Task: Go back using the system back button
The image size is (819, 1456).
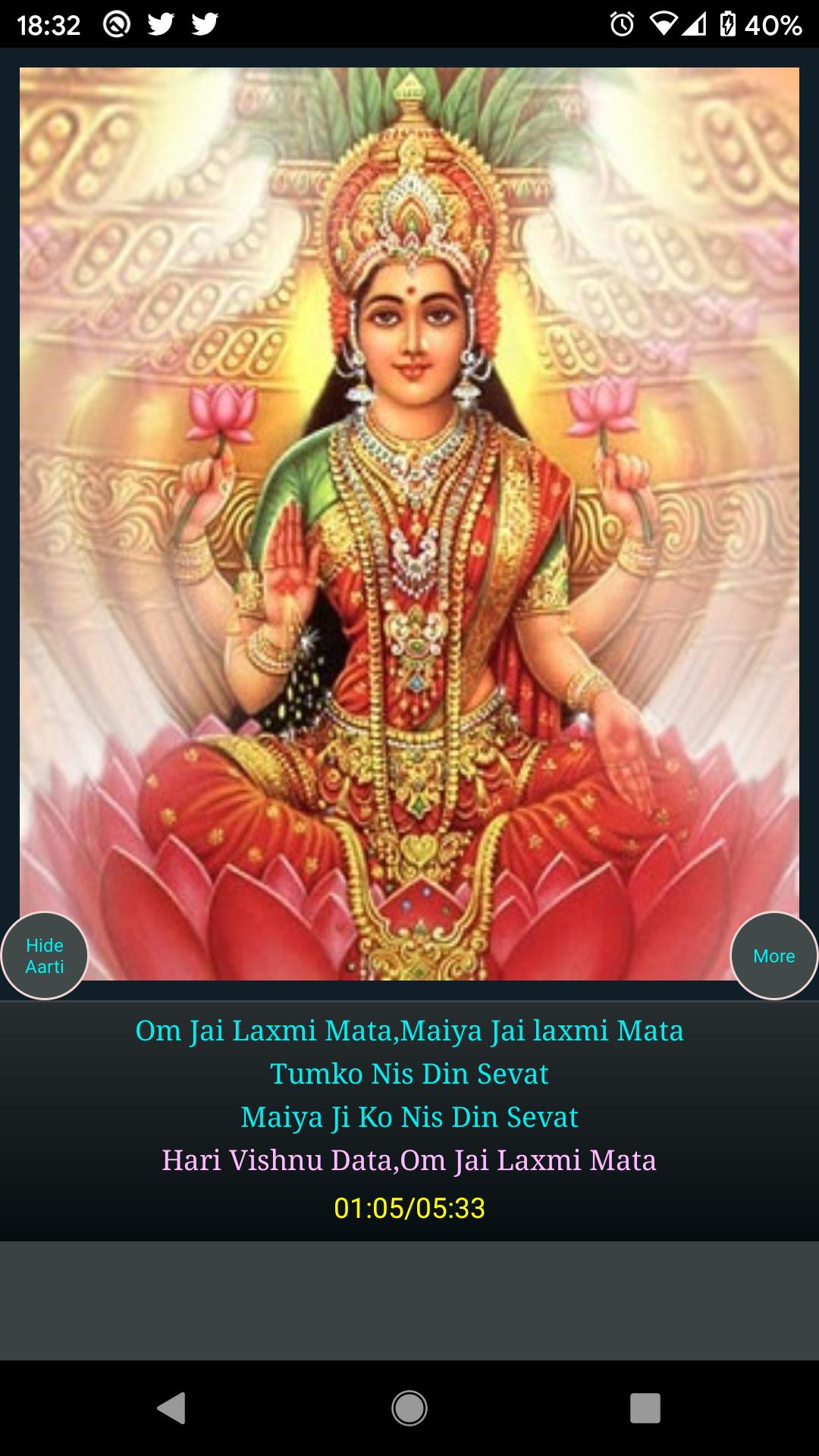Action: click(x=172, y=1408)
